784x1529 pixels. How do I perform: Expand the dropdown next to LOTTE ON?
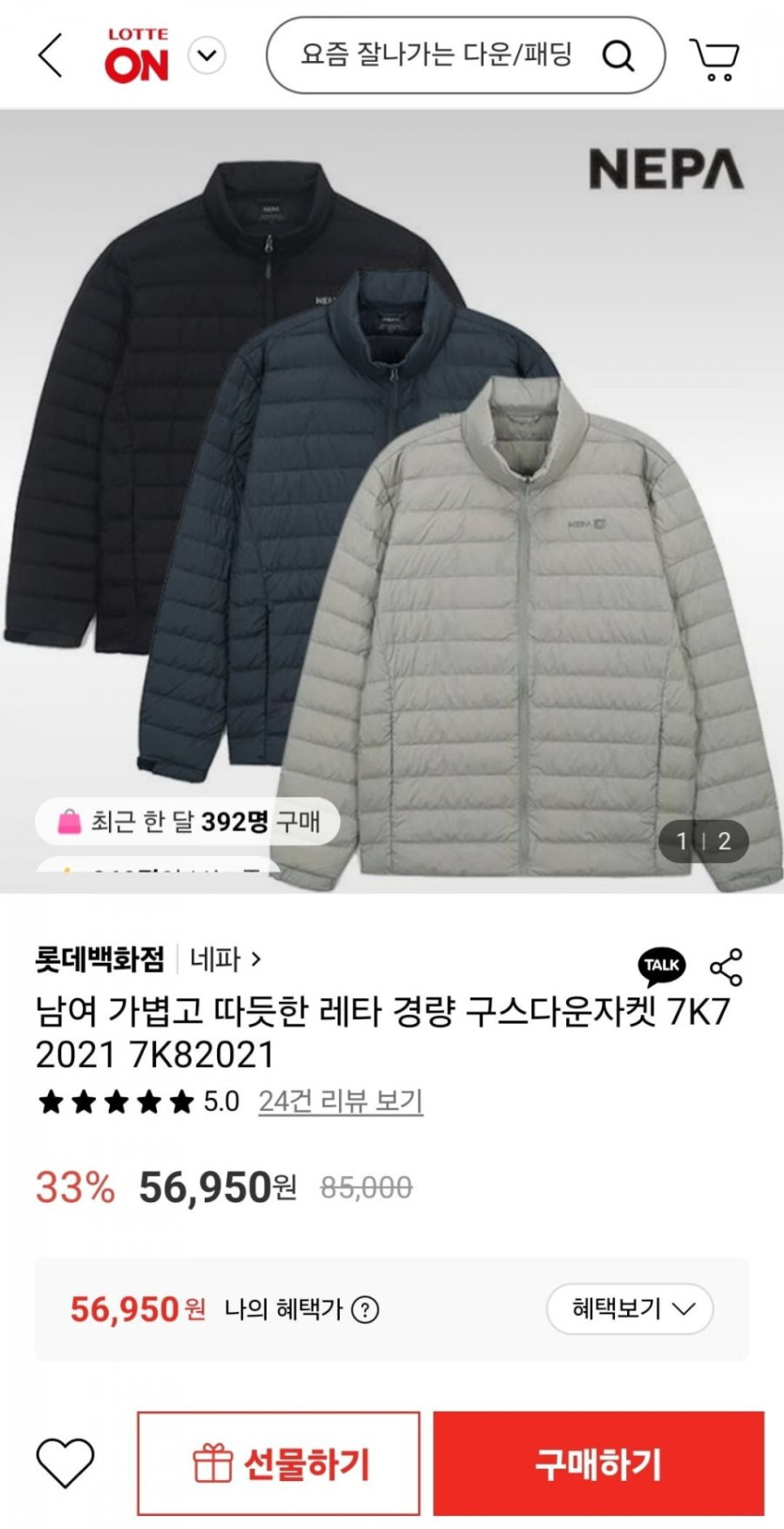207,55
